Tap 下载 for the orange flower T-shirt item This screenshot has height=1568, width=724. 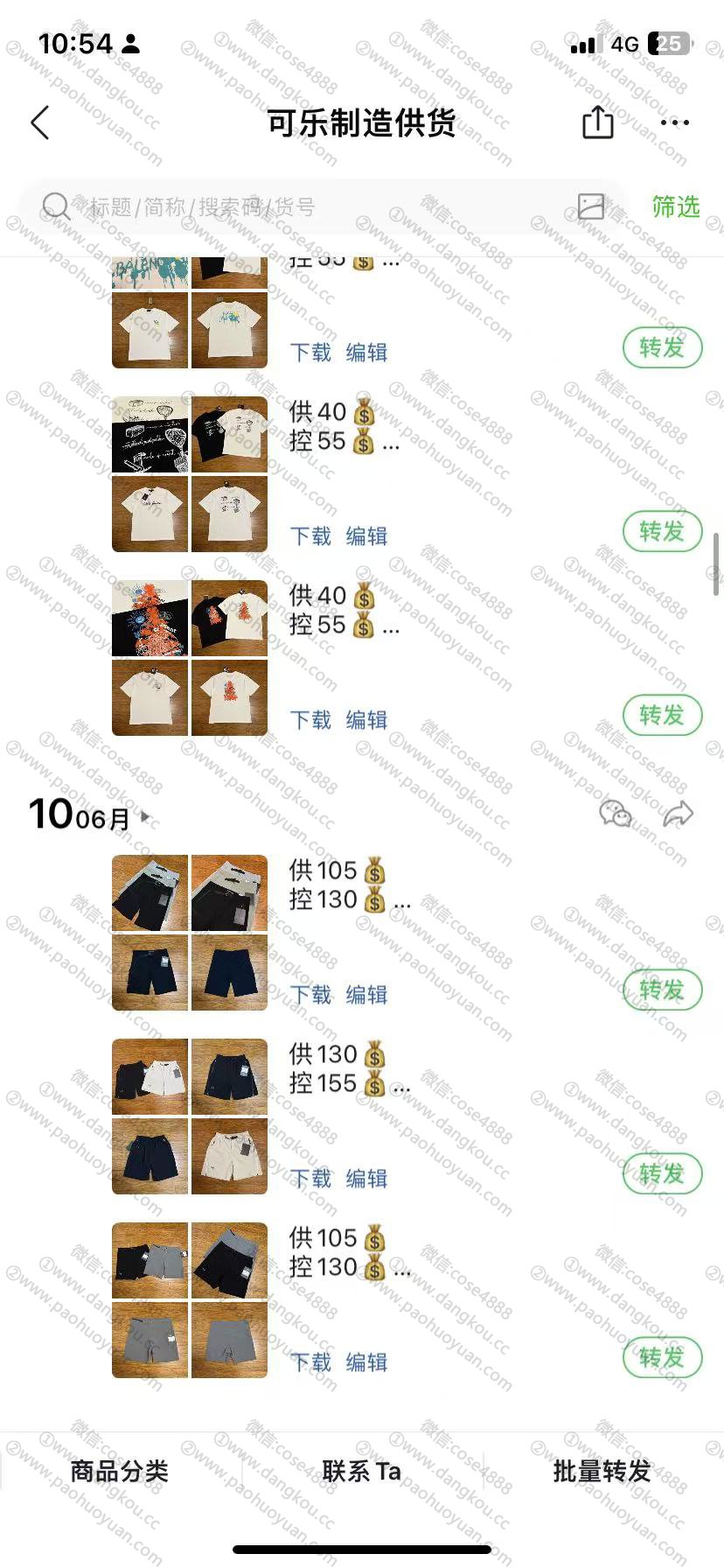point(310,720)
